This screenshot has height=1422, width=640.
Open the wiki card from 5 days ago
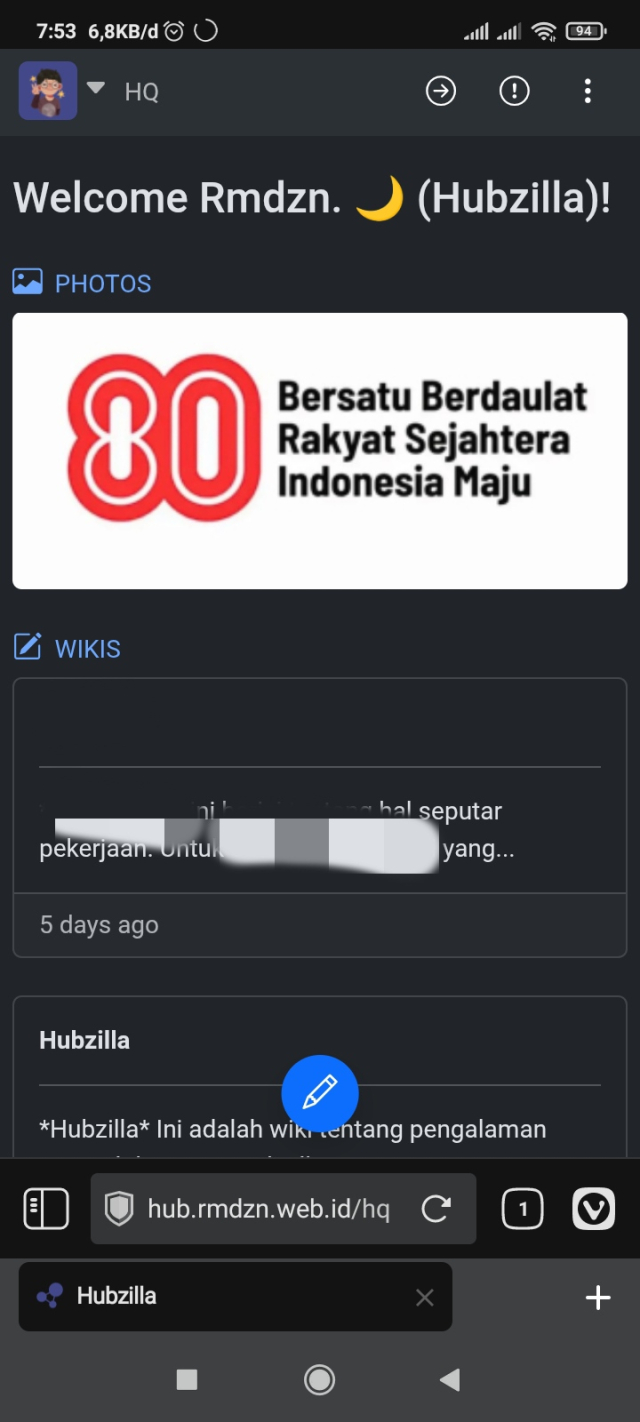pos(320,817)
